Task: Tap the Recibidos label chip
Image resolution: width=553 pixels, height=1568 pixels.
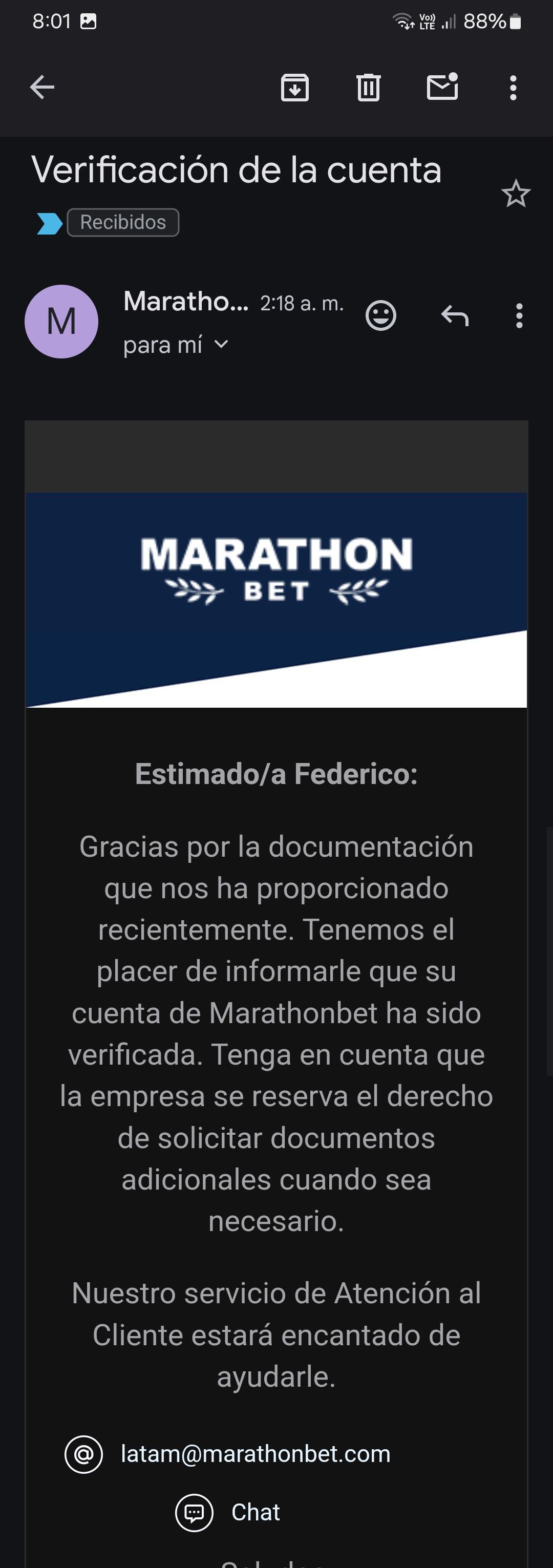Action: (x=123, y=222)
